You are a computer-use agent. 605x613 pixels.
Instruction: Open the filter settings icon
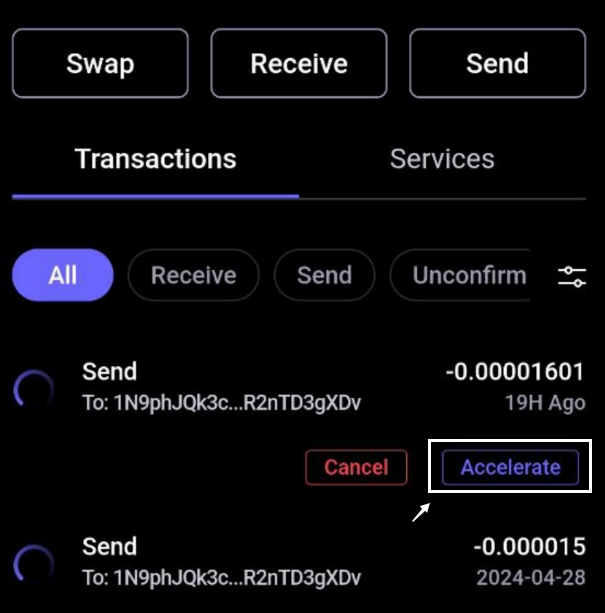click(x=572, y=277)
